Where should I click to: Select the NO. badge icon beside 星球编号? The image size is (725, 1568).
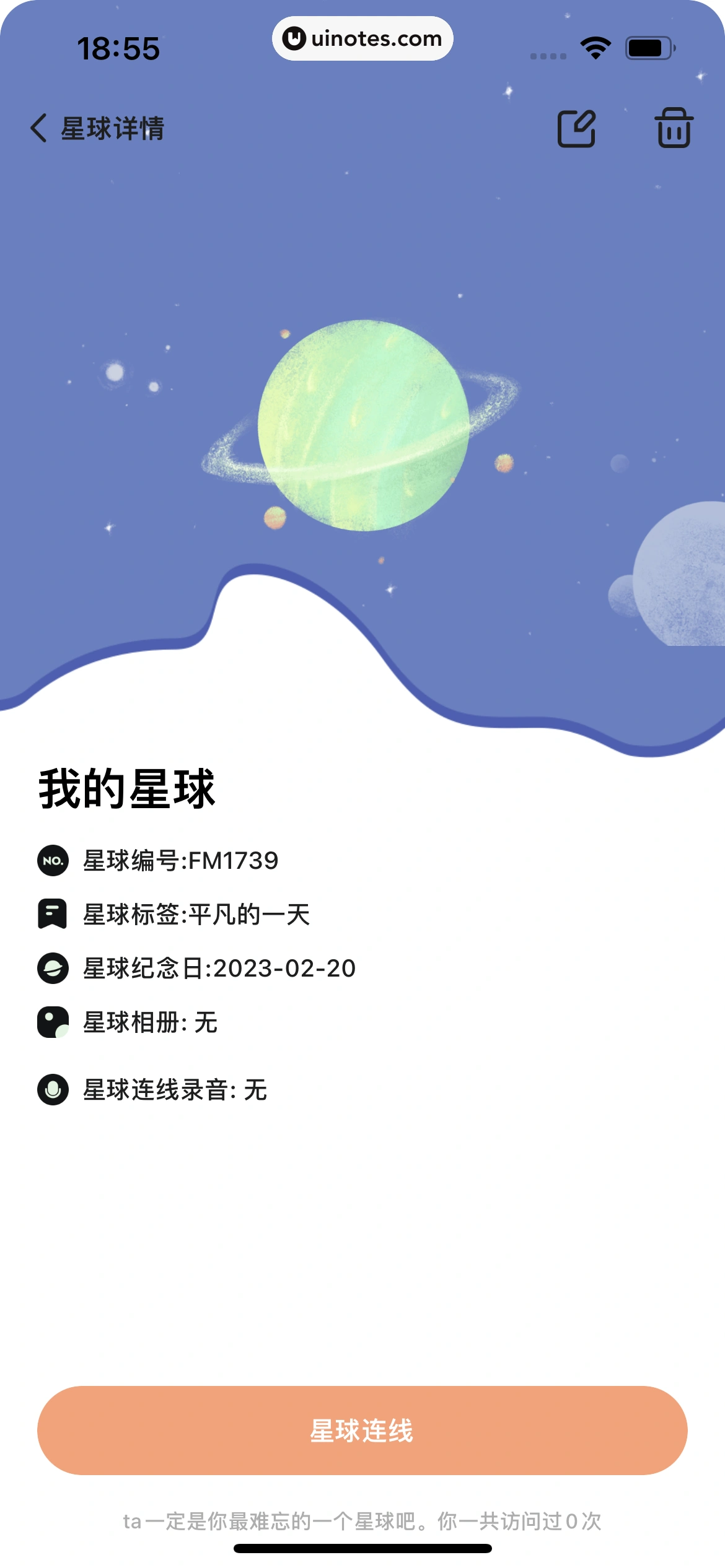click(53, 860)
